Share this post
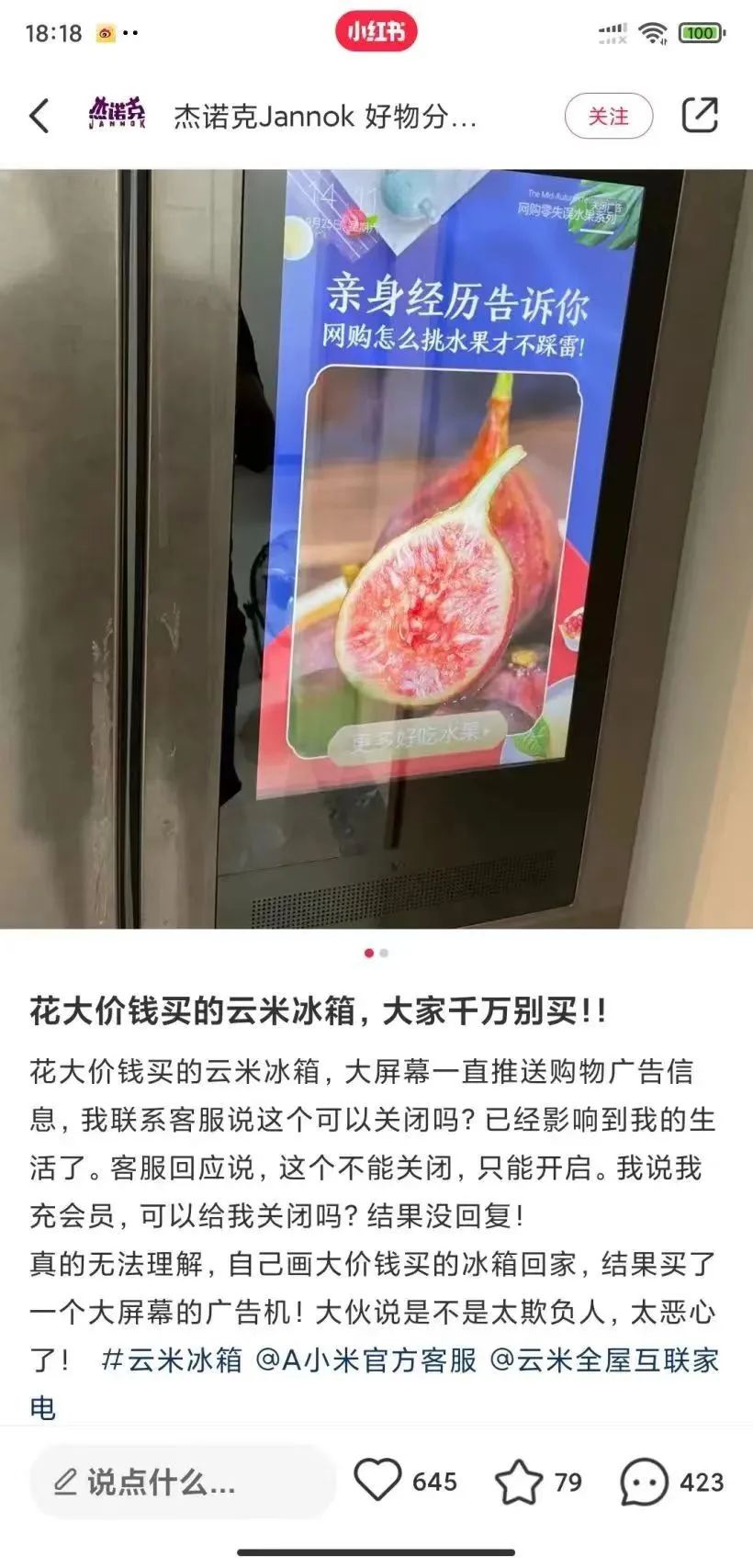 (x=699, y=116)
